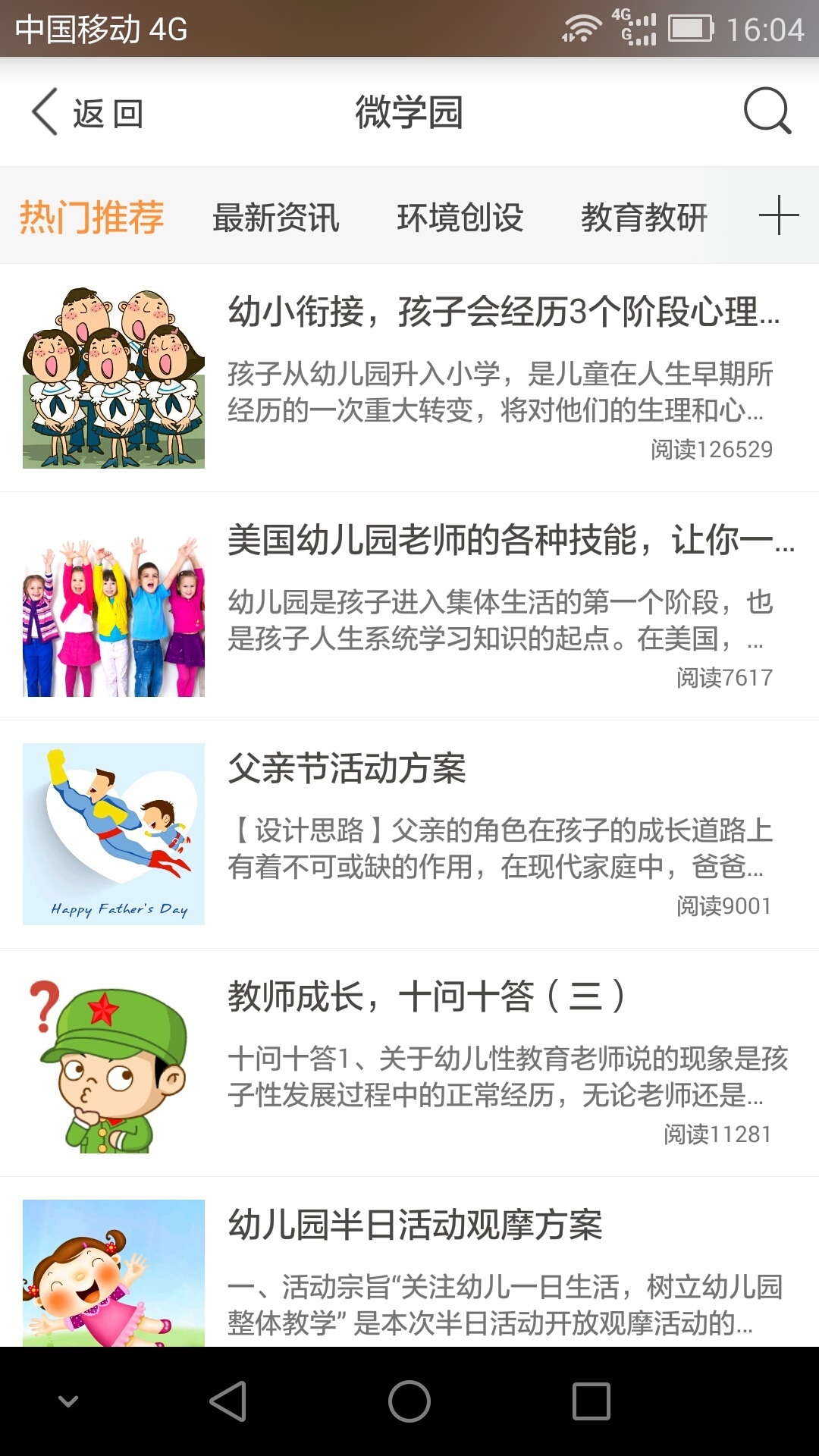Open the system recent apps button
The width and height of the screenshot is (819, 1456).
tap(591, 1401)
